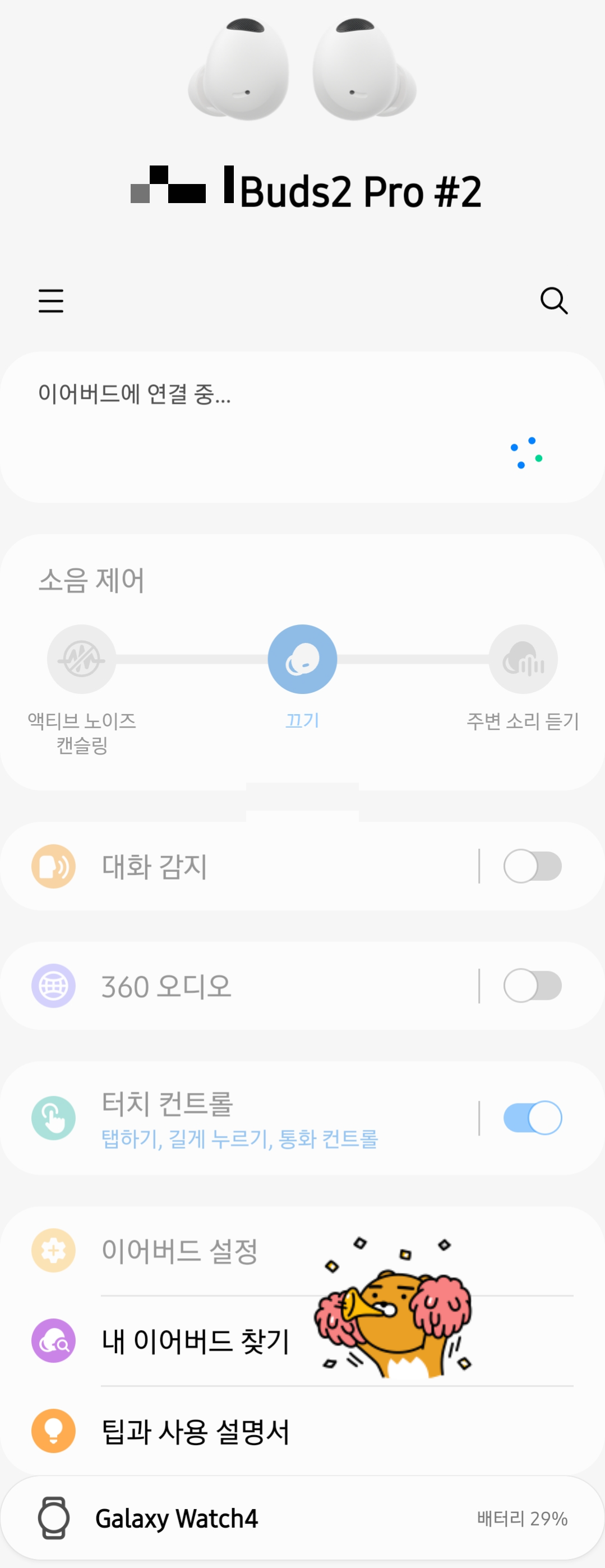Viewport: 605px width, 1568px height.
Task: Select 액티브 노이즈 캔슬링 mode
Action: tap(81, 659)
